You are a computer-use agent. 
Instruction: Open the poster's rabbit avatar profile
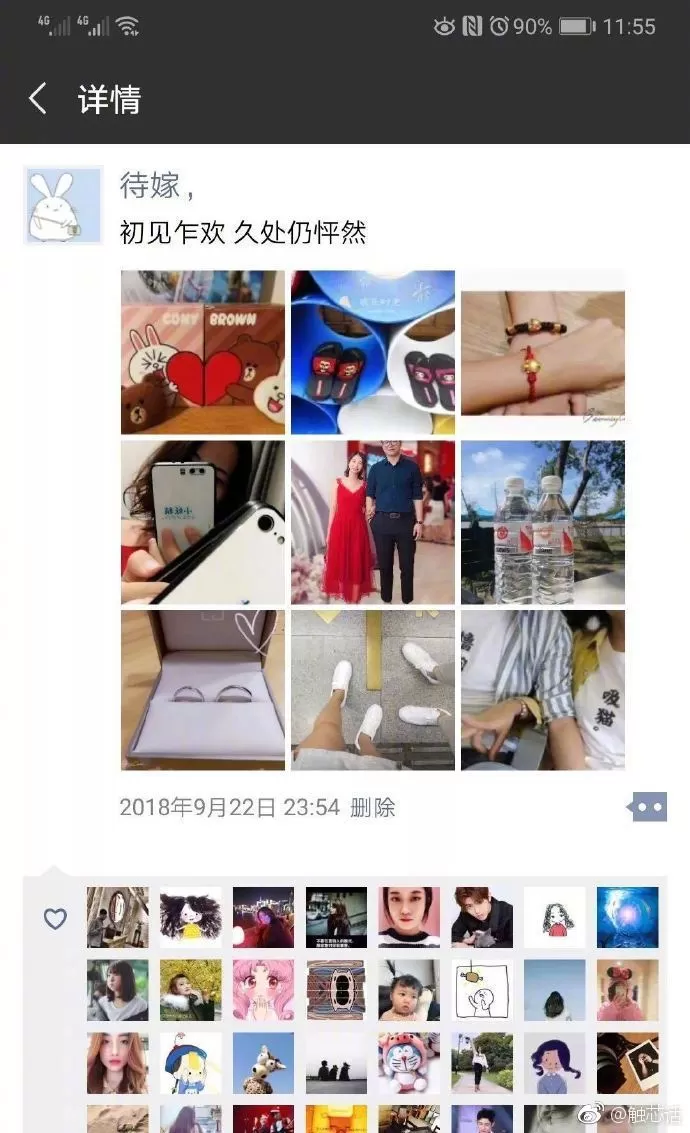tap(63, 205)
